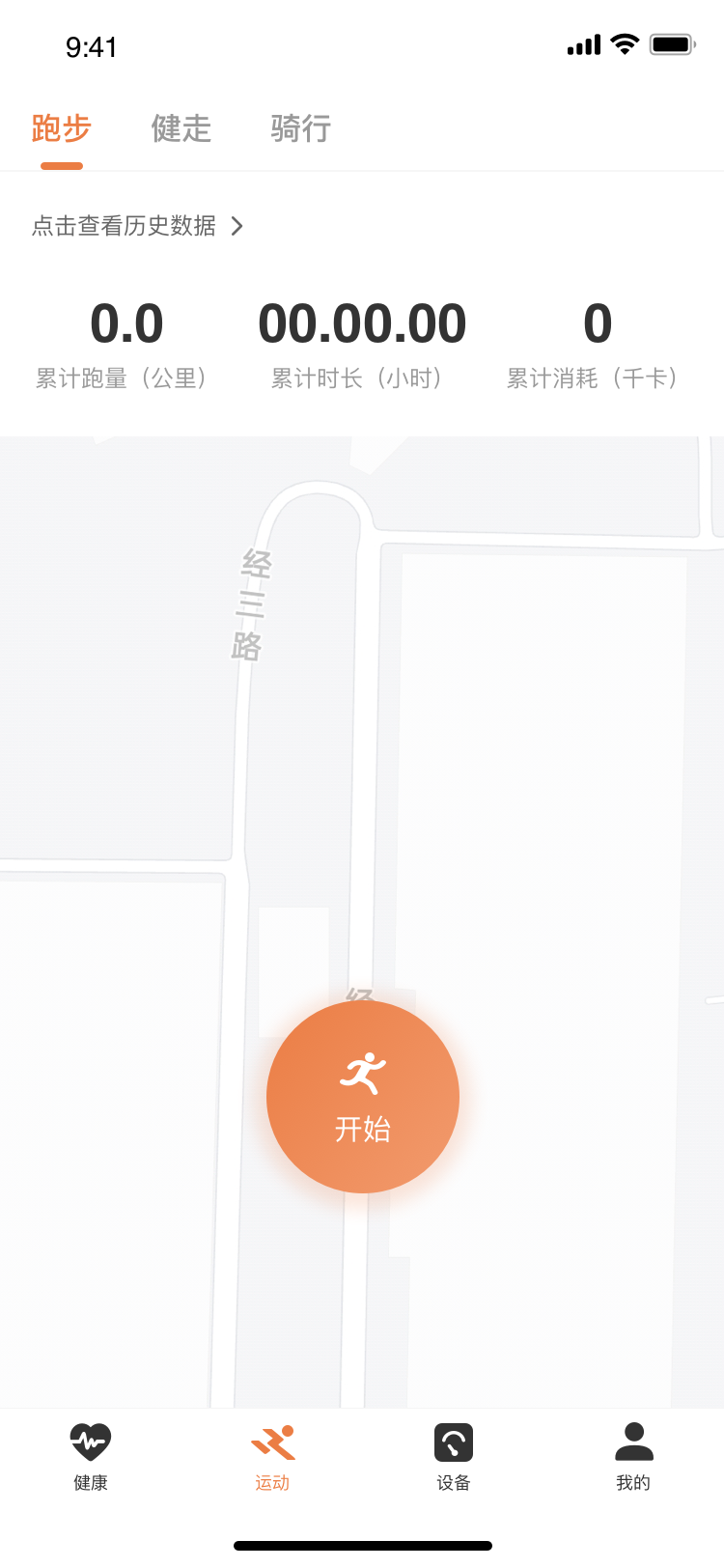This screenshot has width=724, height=1568.
Task: Select the 骑行 tab
Action: tap(301, 128)
